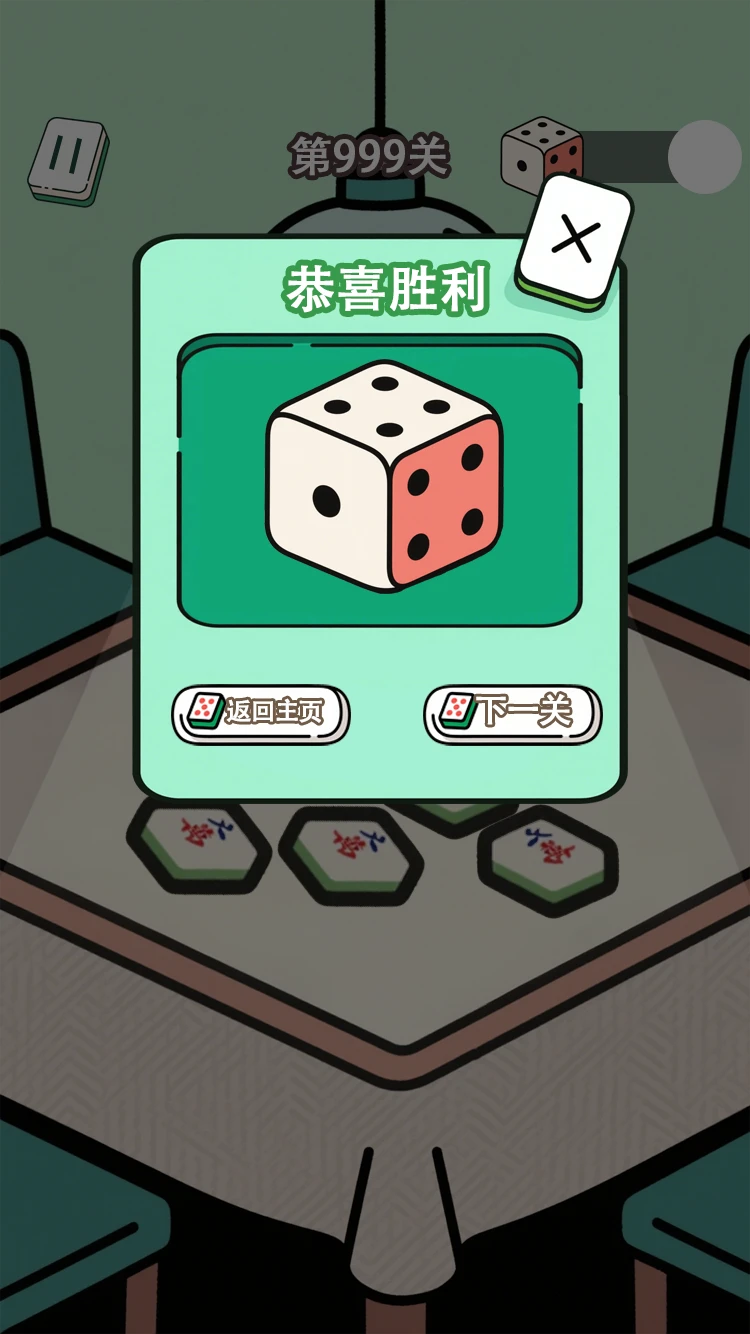The height and width of the screenshot is (1334, 750).
Task: Tap 返回主页 to return home
Action: tap(261, 714)
